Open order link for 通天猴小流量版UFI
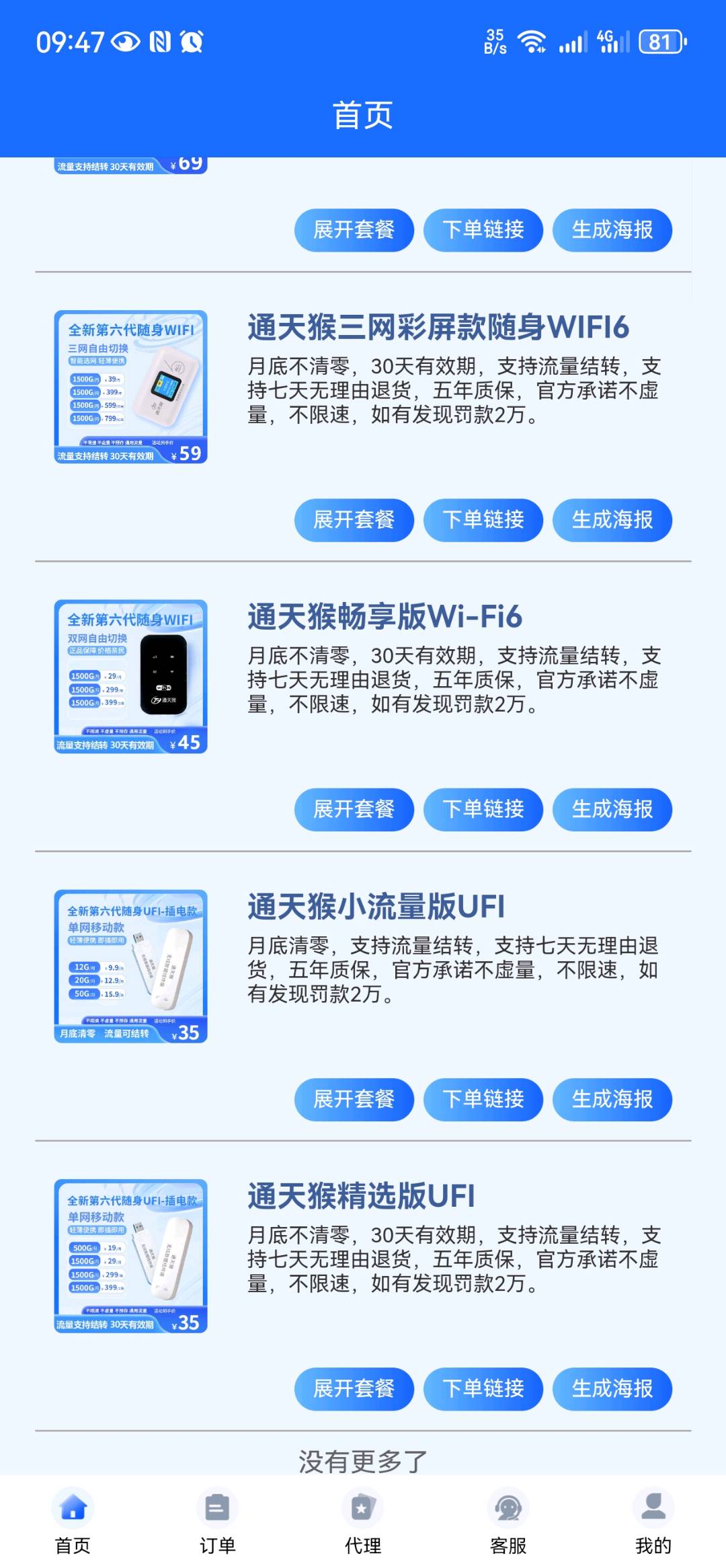The width and height of the screenshot is (726, 1568). click(483, 1100)
